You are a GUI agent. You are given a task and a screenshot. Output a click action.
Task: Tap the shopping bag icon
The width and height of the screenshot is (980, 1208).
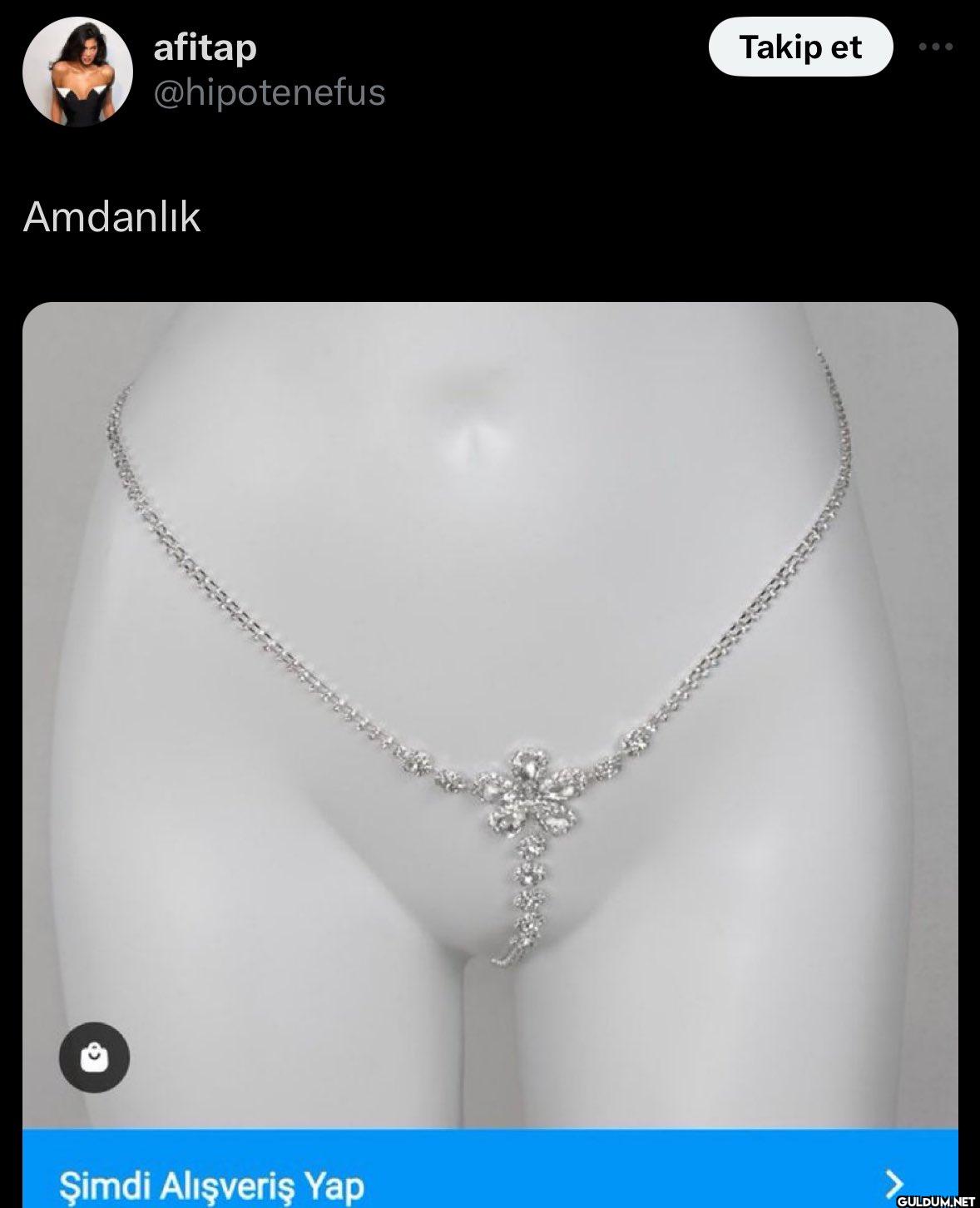94,1057
